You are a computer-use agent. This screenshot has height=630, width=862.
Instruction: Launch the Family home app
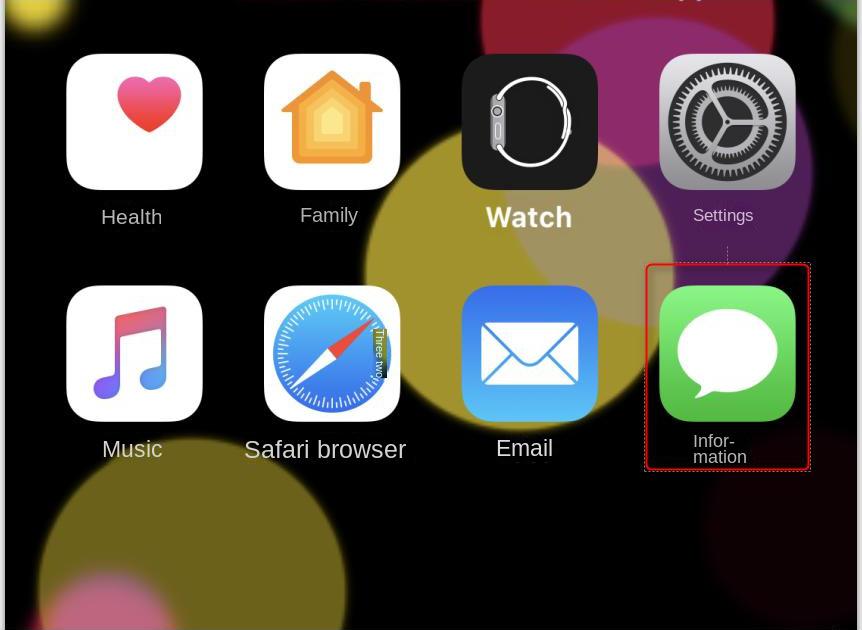(x=332, y=122)
